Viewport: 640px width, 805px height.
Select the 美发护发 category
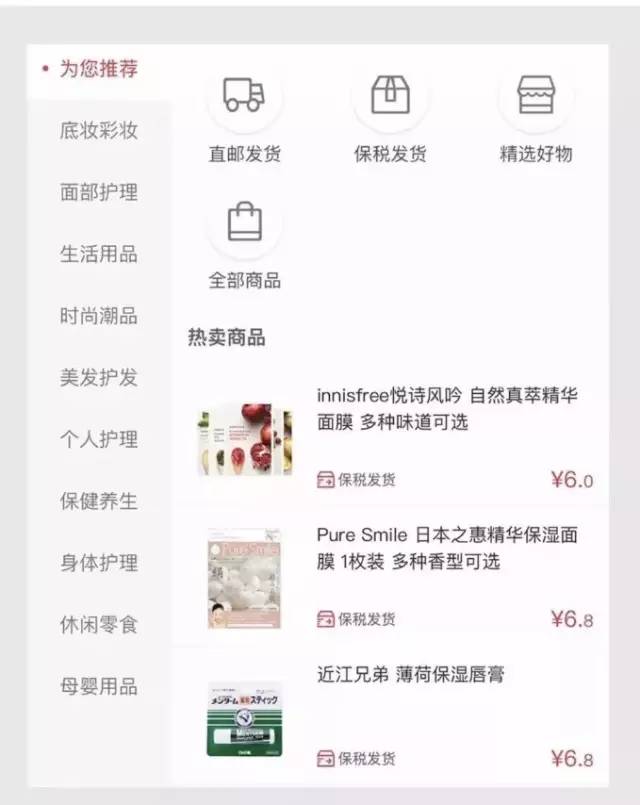(98, 378)
